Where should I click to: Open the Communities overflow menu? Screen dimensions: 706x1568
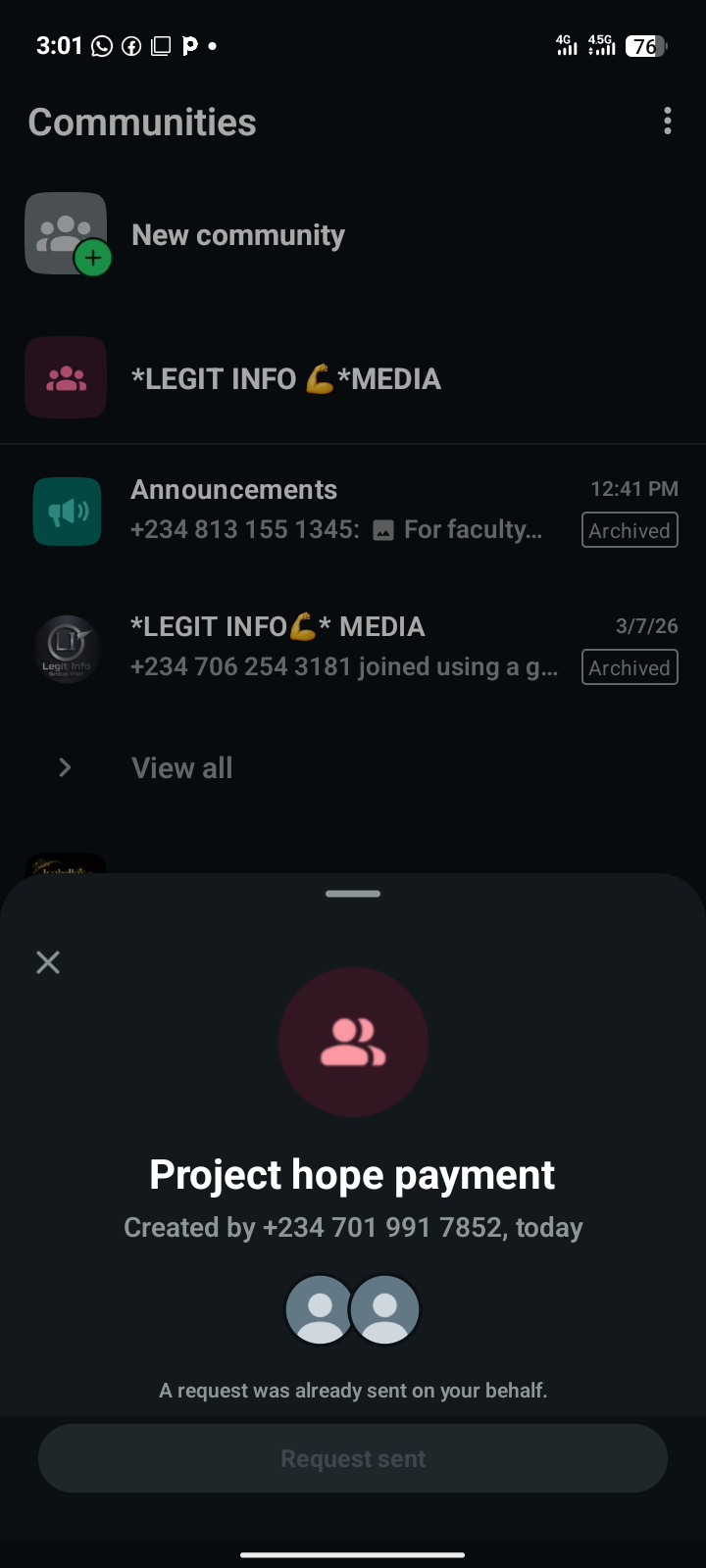tap(668, 122)
